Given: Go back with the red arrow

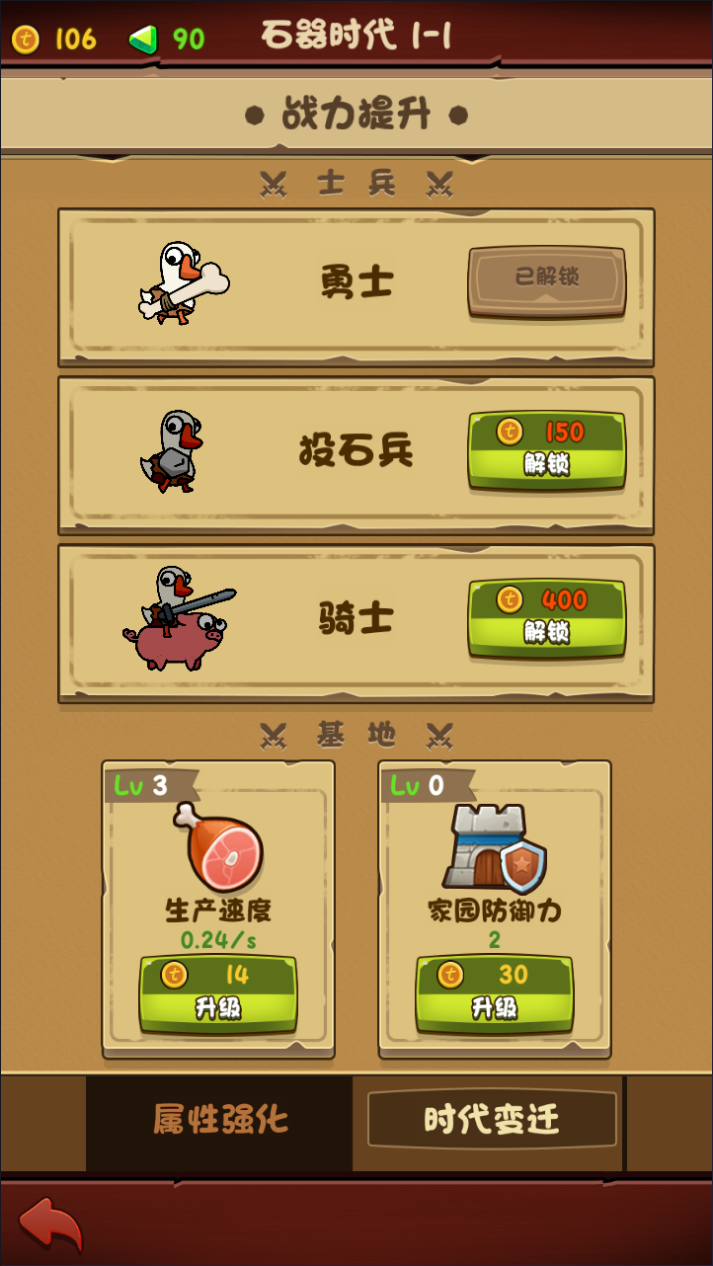Looking at the screenshot, I should [50, 1224].
